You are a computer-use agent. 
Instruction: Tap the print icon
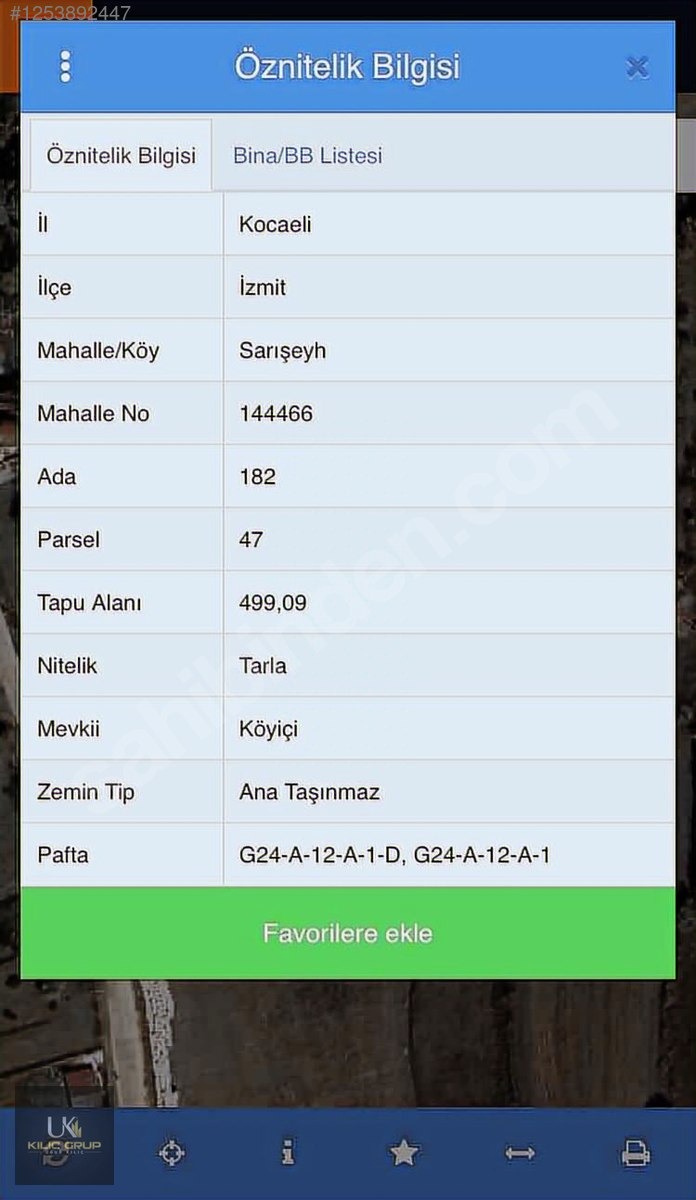[x=636, y=1153]
